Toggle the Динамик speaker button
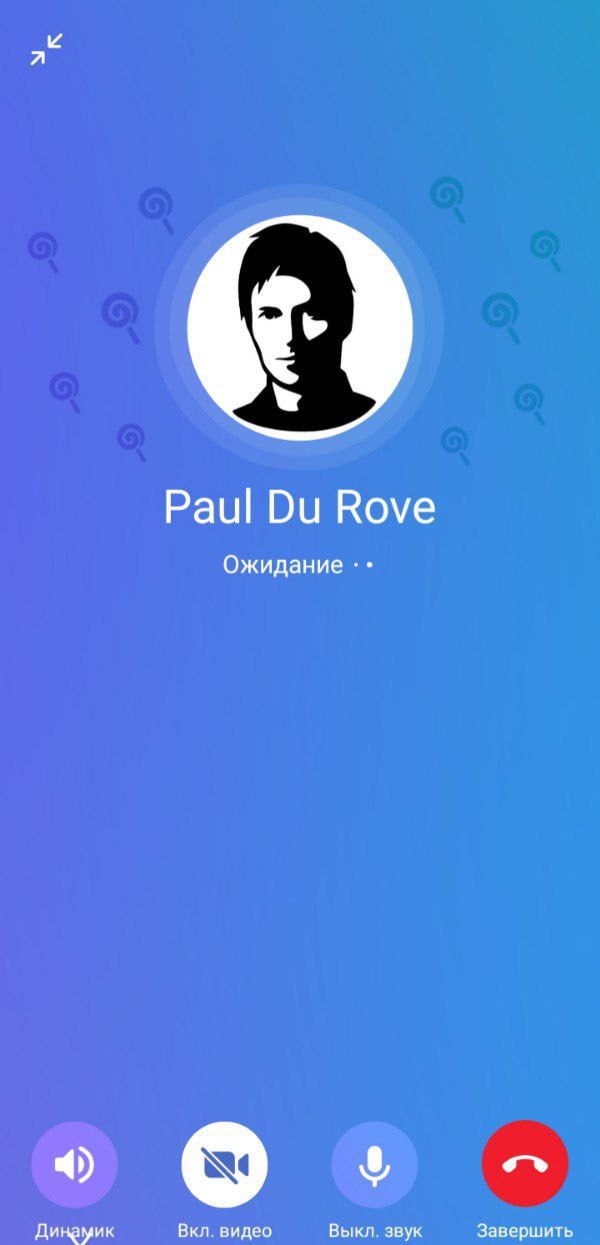The width and height of the screenshot is (600, 1245). click(74, 1165)
